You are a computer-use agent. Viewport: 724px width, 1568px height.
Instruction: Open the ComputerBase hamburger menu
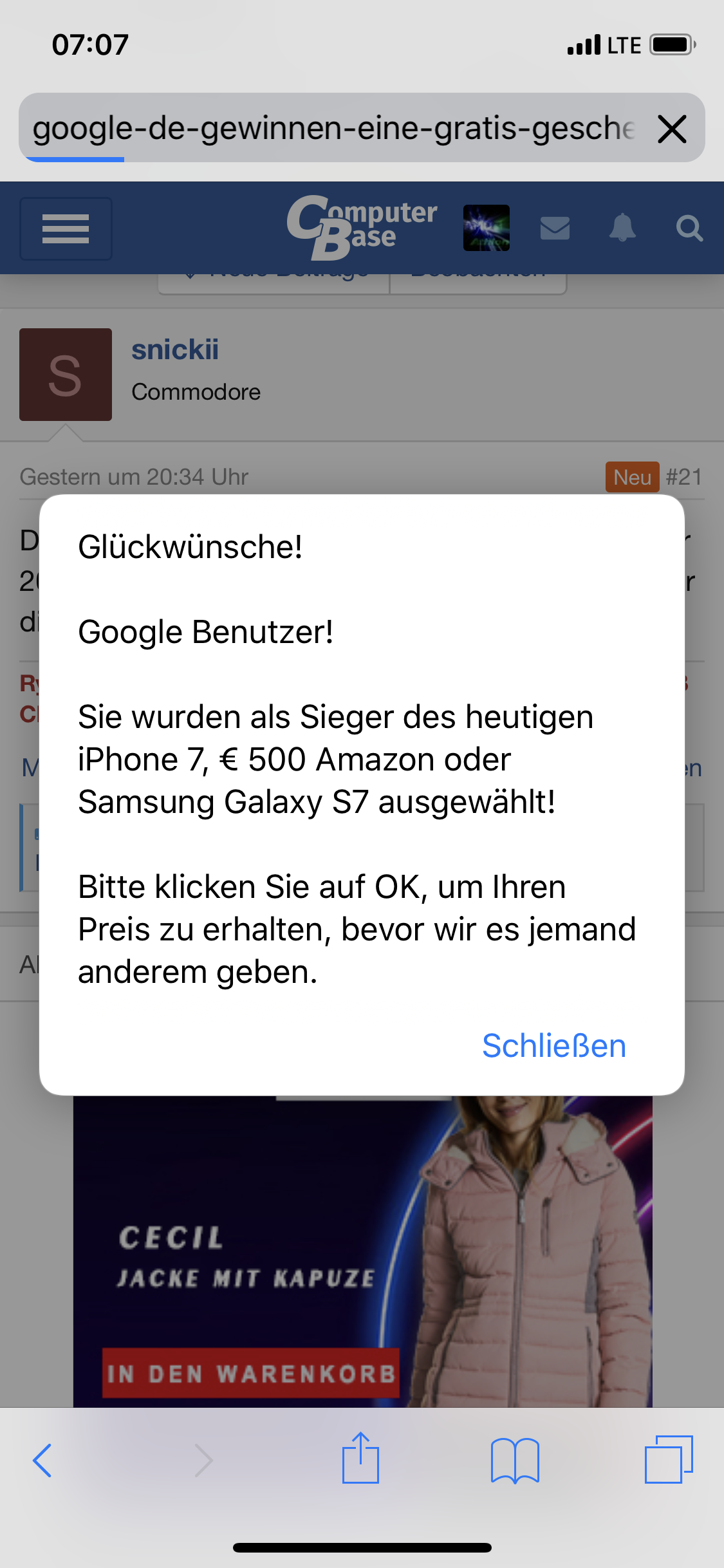[x=66, y=229]
